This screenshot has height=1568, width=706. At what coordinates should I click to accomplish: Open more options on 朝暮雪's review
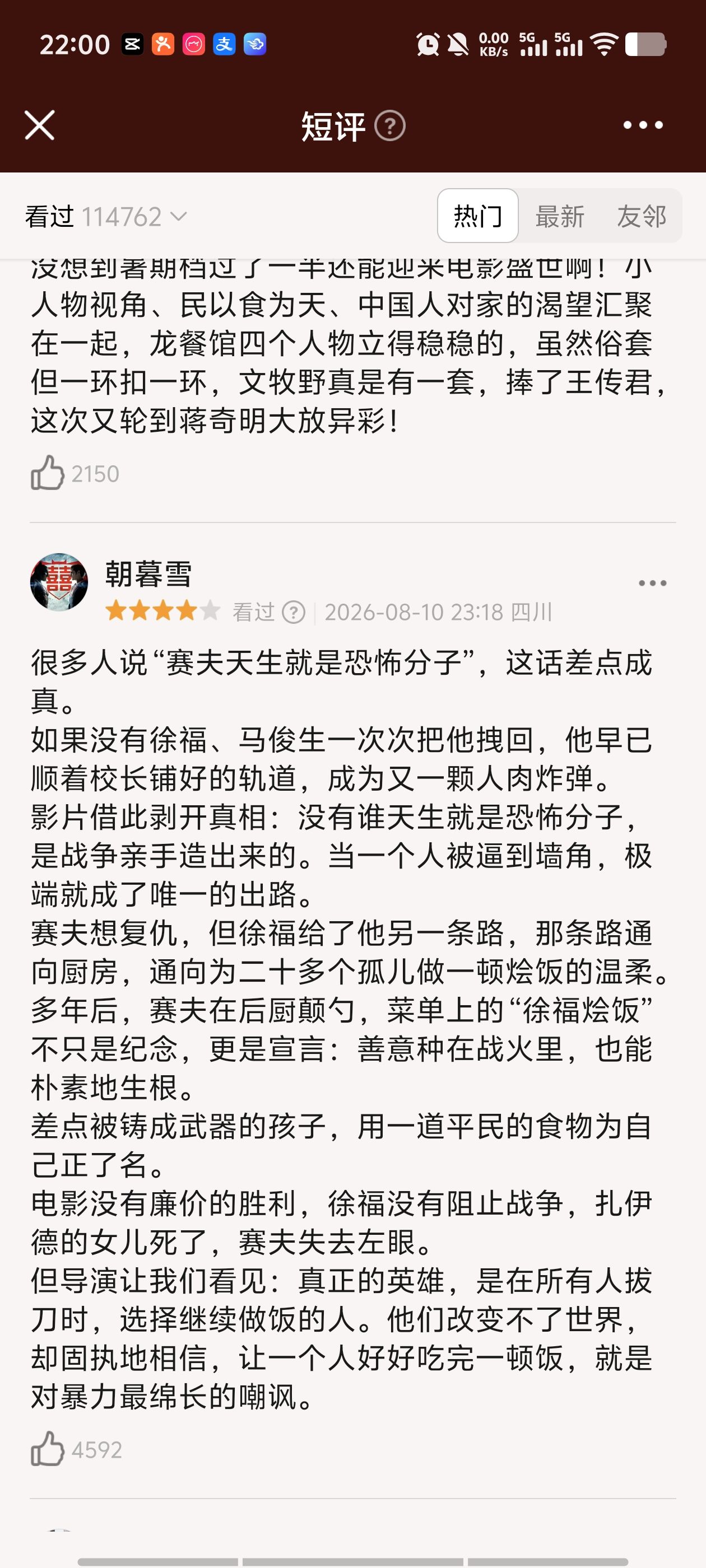pyautogui.click(x=652, y=583)
